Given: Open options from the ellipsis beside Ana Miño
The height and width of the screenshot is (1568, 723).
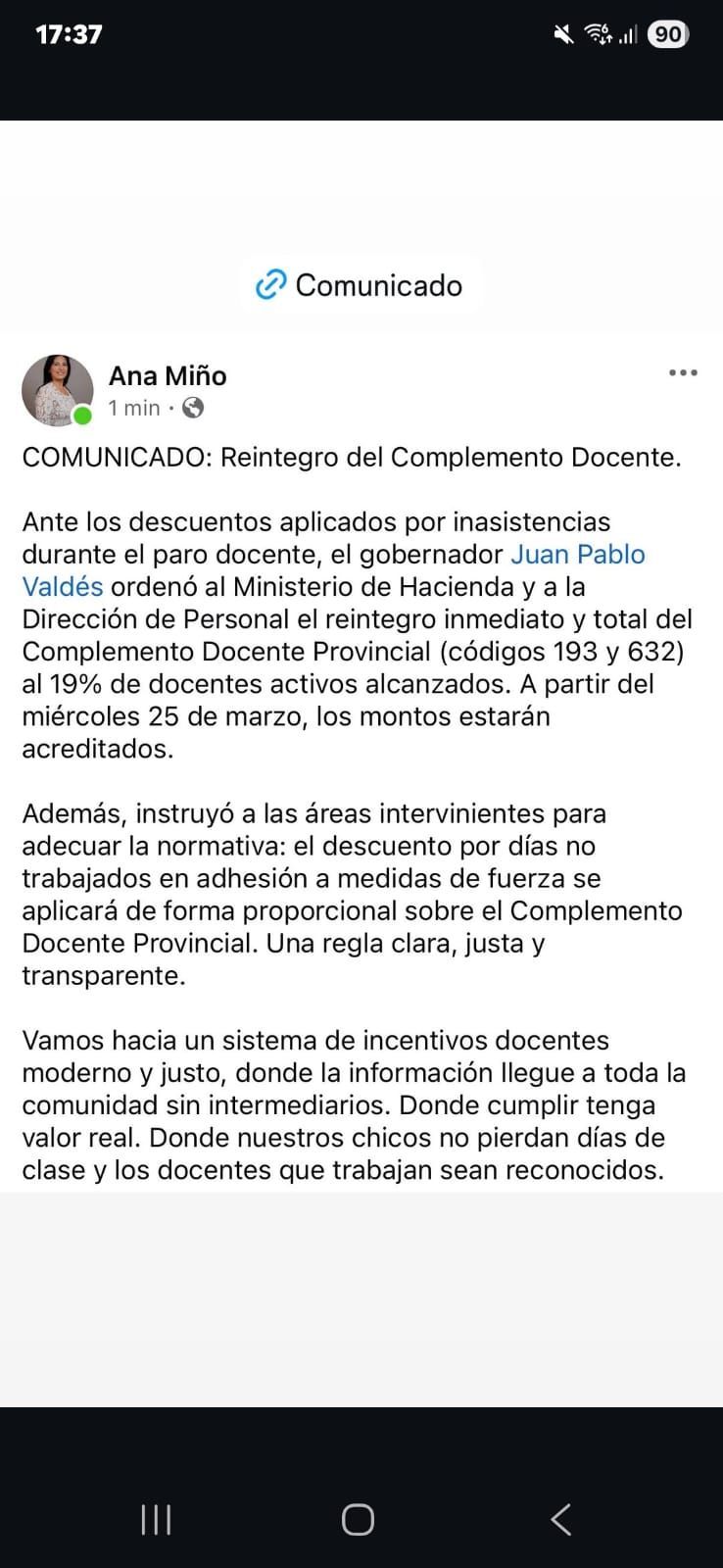Looking at the screenshot, I should point(682,372).
